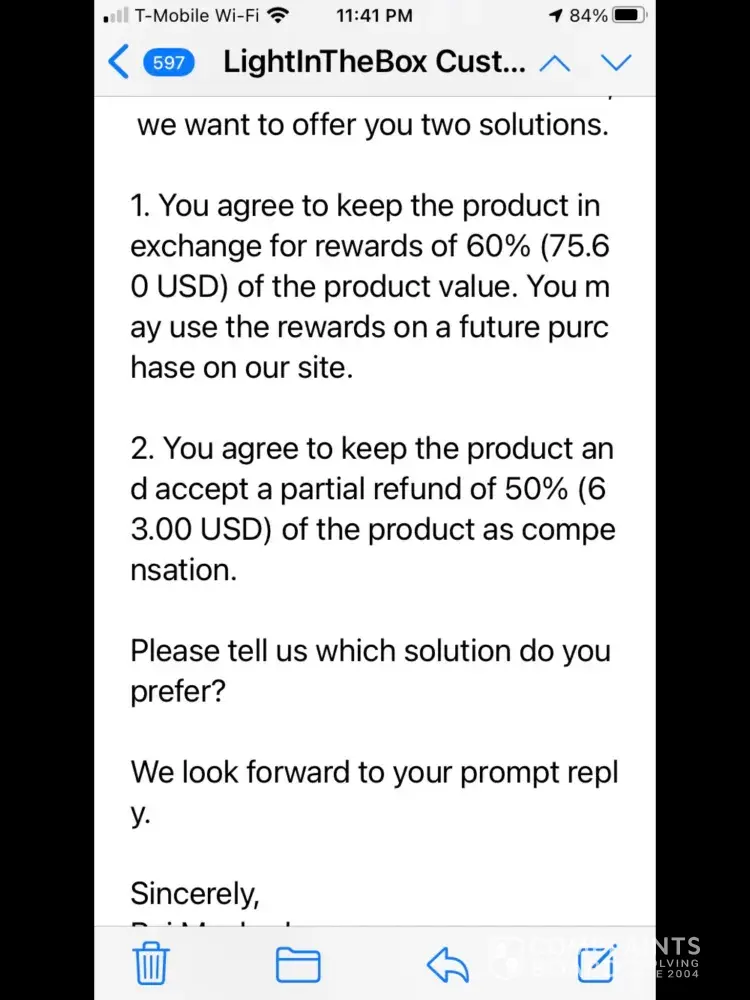Reply to the LightInTheBox email
The width and height of the screenshot is (750, 1000).
[x=447, y=965]
